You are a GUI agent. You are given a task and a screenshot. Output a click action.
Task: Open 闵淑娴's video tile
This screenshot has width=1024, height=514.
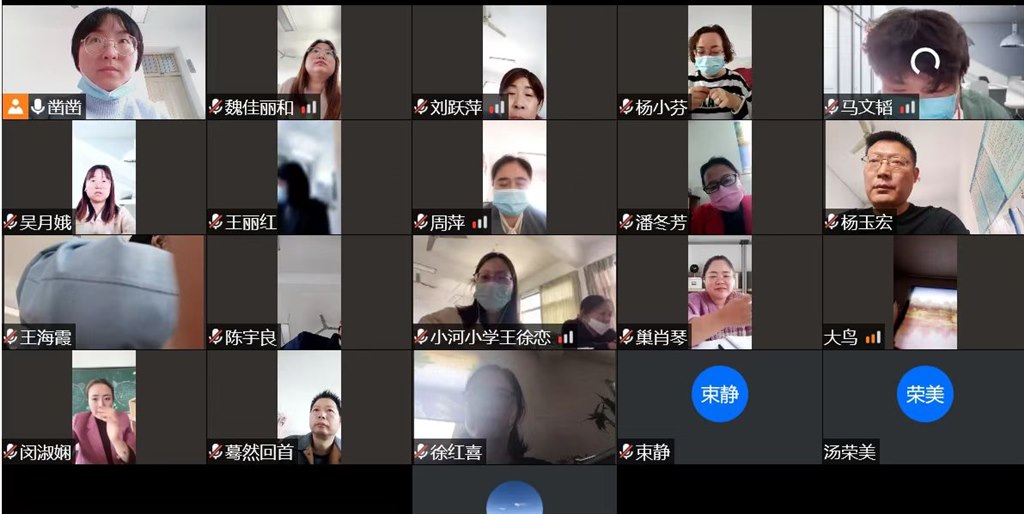tap(104, 405)
